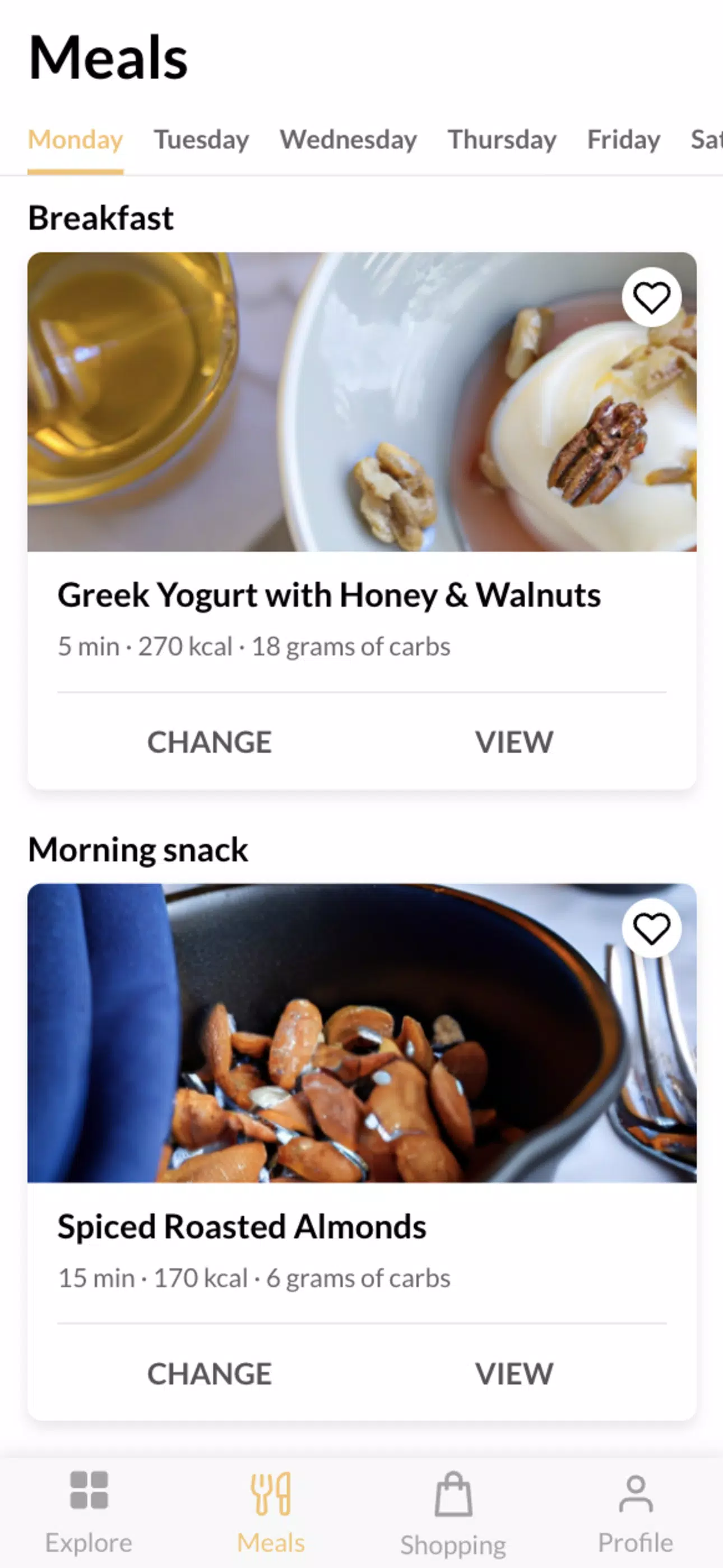
Task: Like the Spiced Roasted Almonds snack
Action: click(x=651, y=929)
